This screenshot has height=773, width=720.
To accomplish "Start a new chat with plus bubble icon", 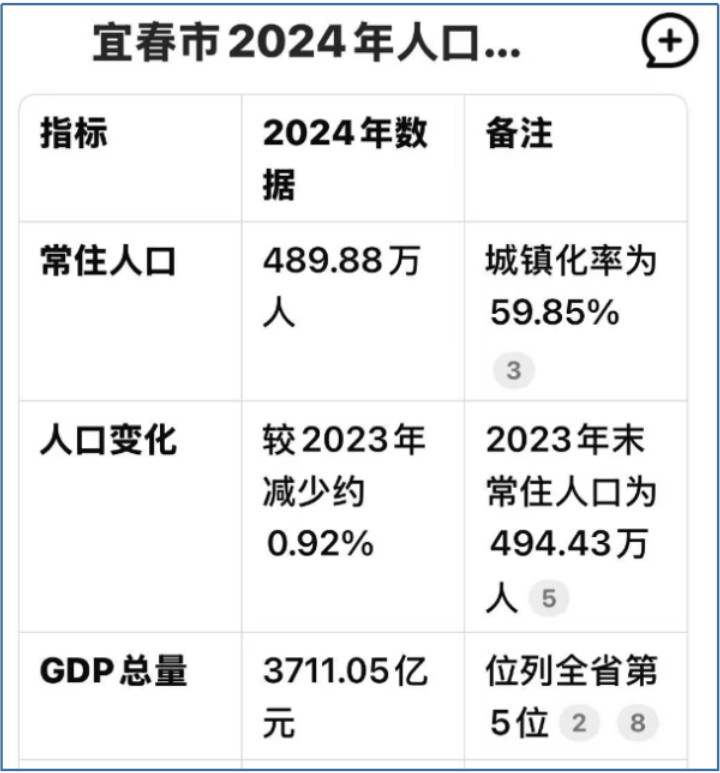I will click(x=670, y=41).
